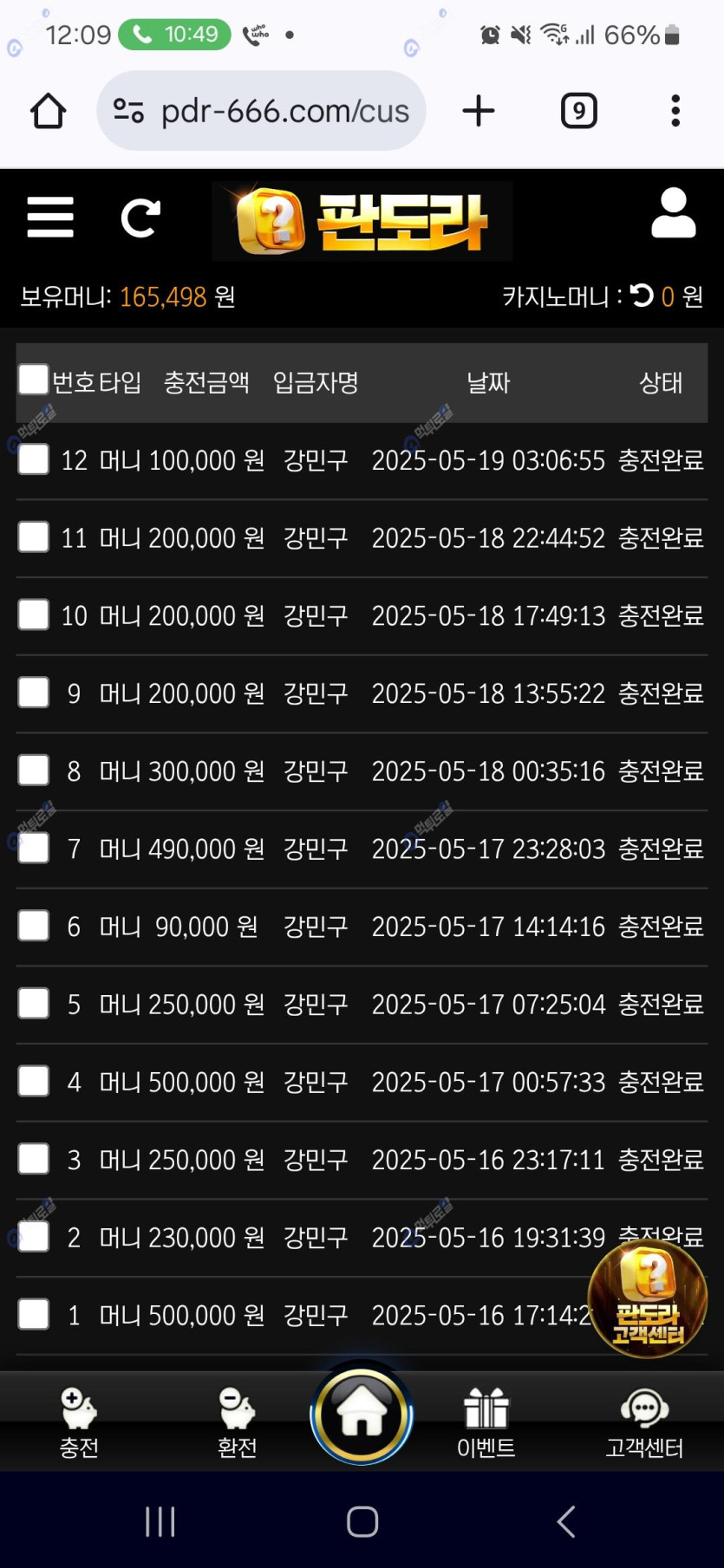Check row 4's checkbox

[x=34, y=1081]
